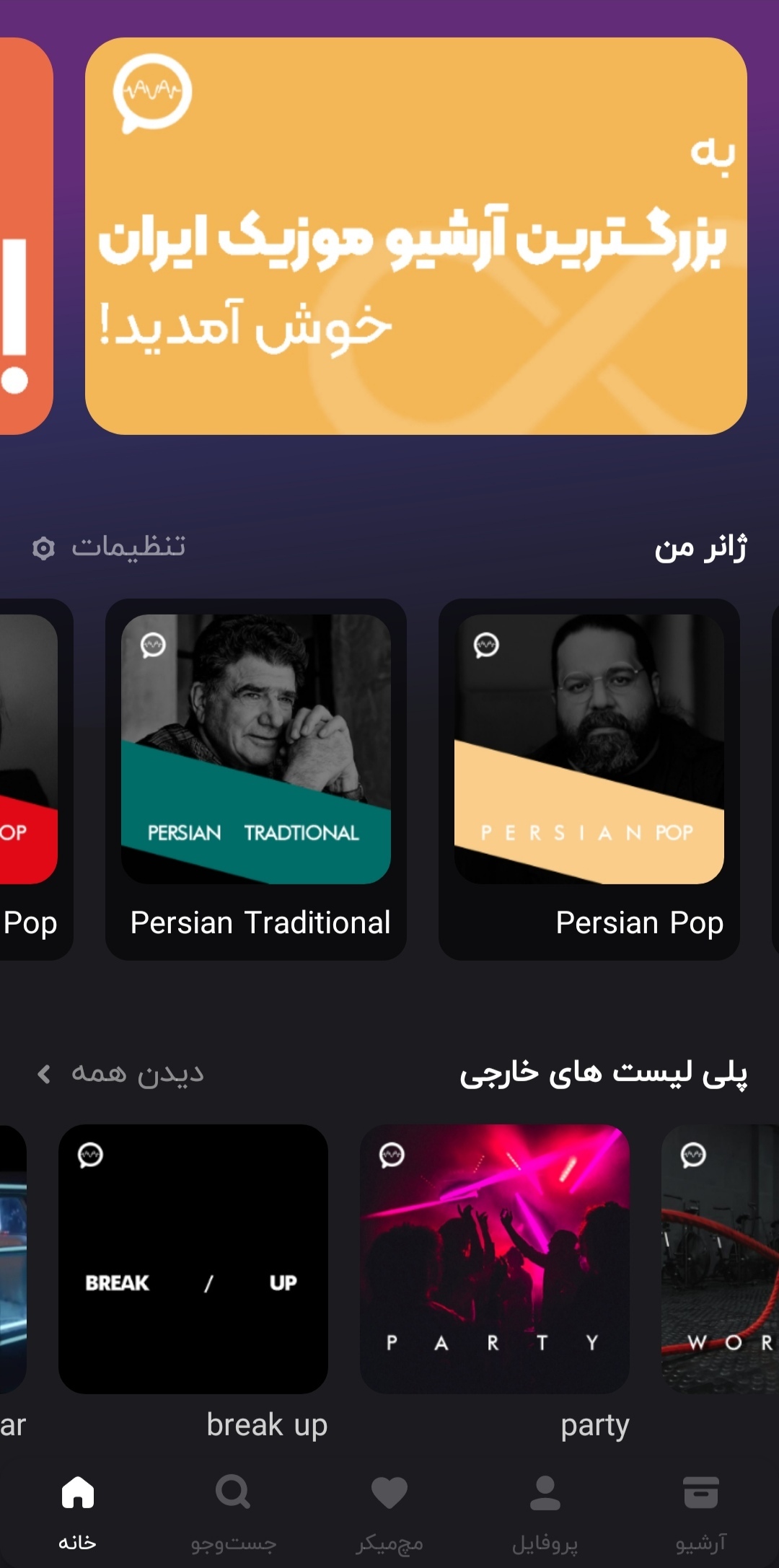Open genre settings (تنظیمات)
This screenshot has width=779, height=1568.
coord(110,547)
